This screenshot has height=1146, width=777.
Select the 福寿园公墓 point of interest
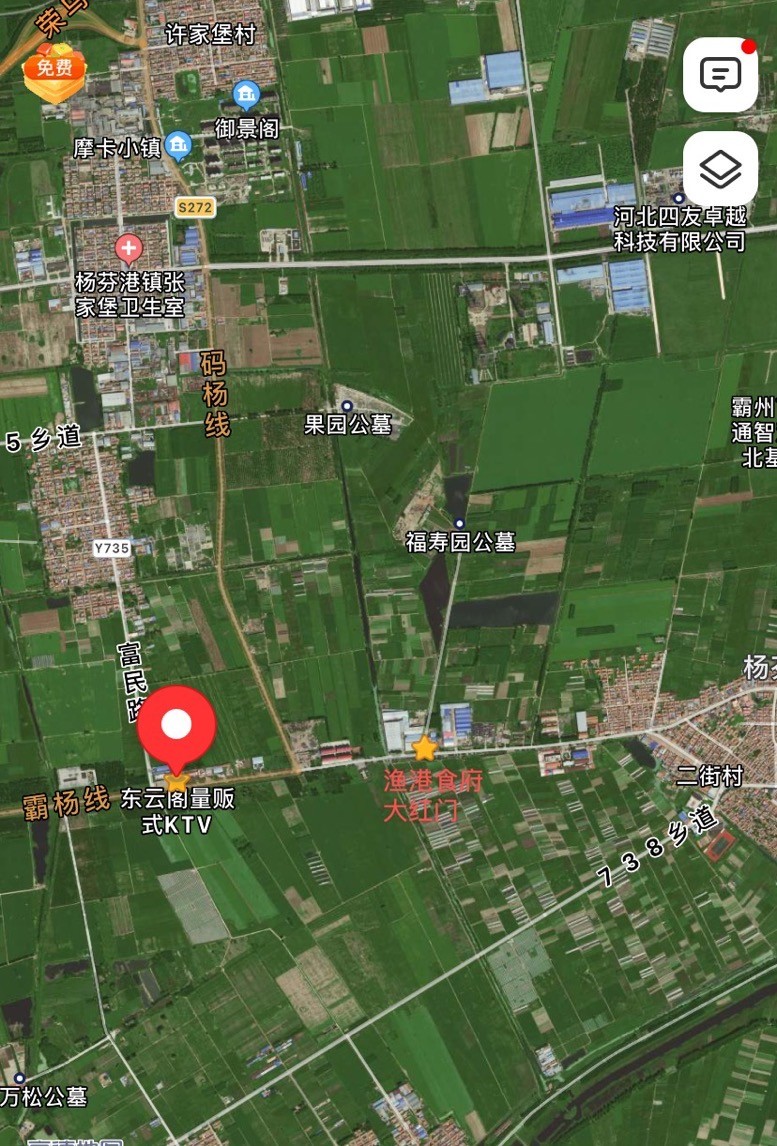click(x=459, y=523)
